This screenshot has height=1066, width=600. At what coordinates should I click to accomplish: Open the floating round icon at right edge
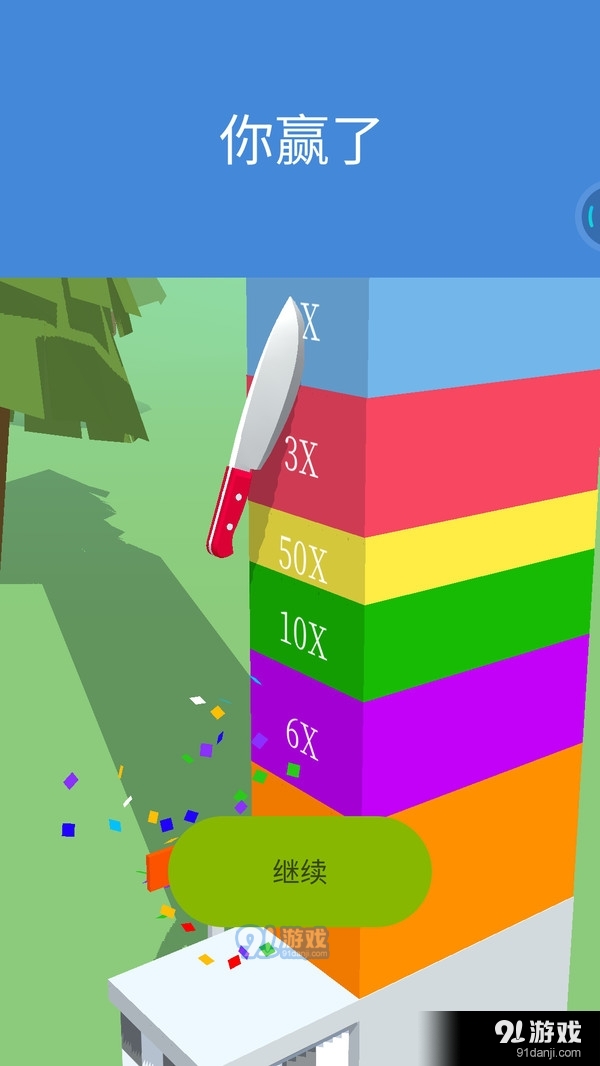[x=590, y=215]
